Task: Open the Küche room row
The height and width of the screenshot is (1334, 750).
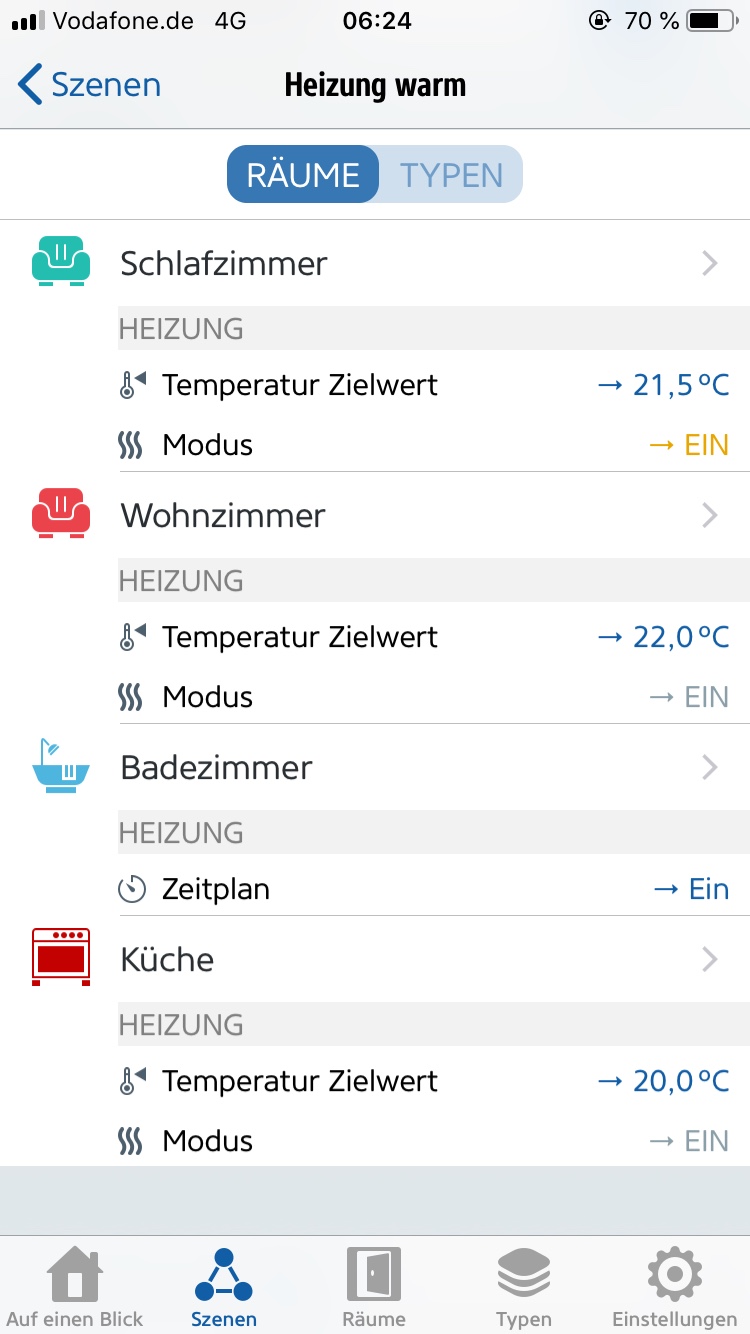Action: (375, 960)
